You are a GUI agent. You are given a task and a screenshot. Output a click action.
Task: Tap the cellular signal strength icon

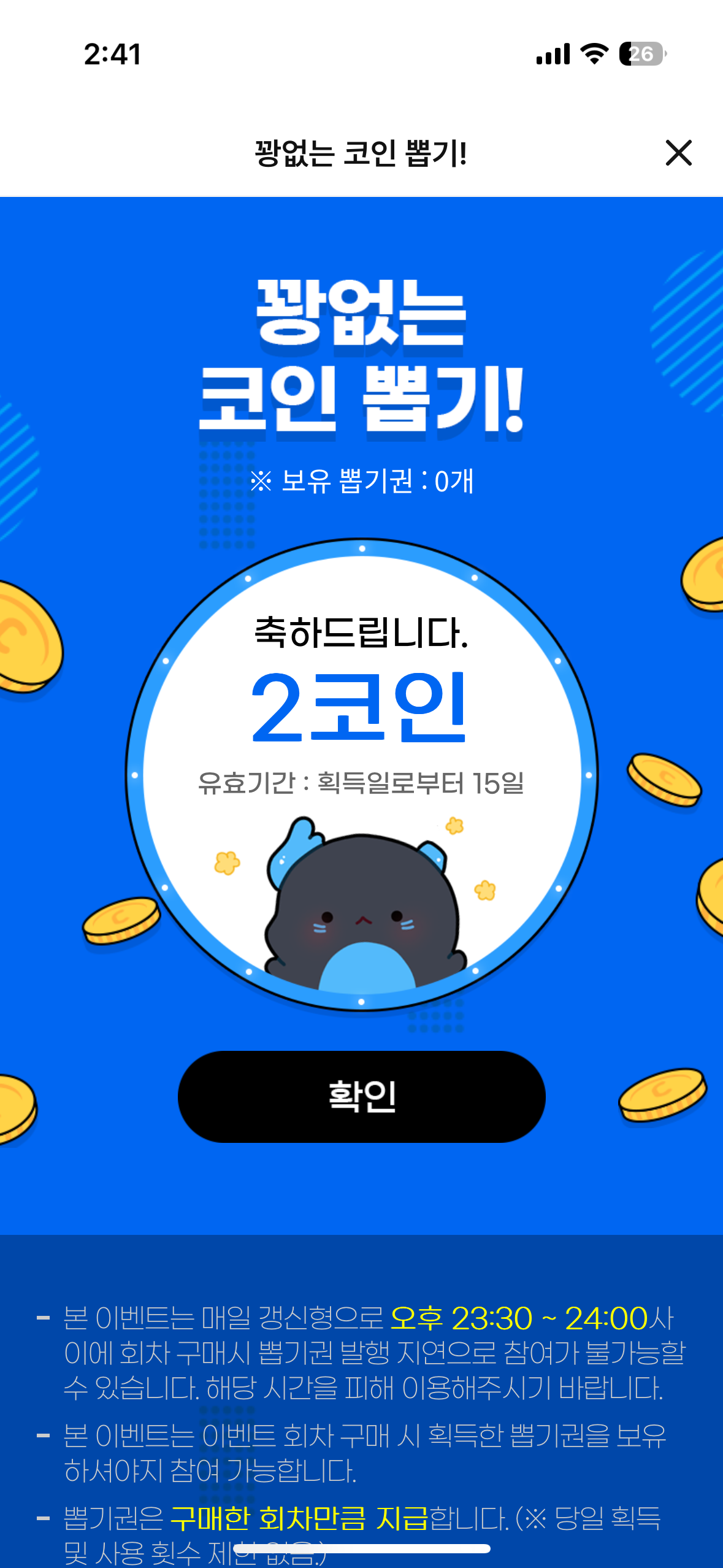pos(551,55)
